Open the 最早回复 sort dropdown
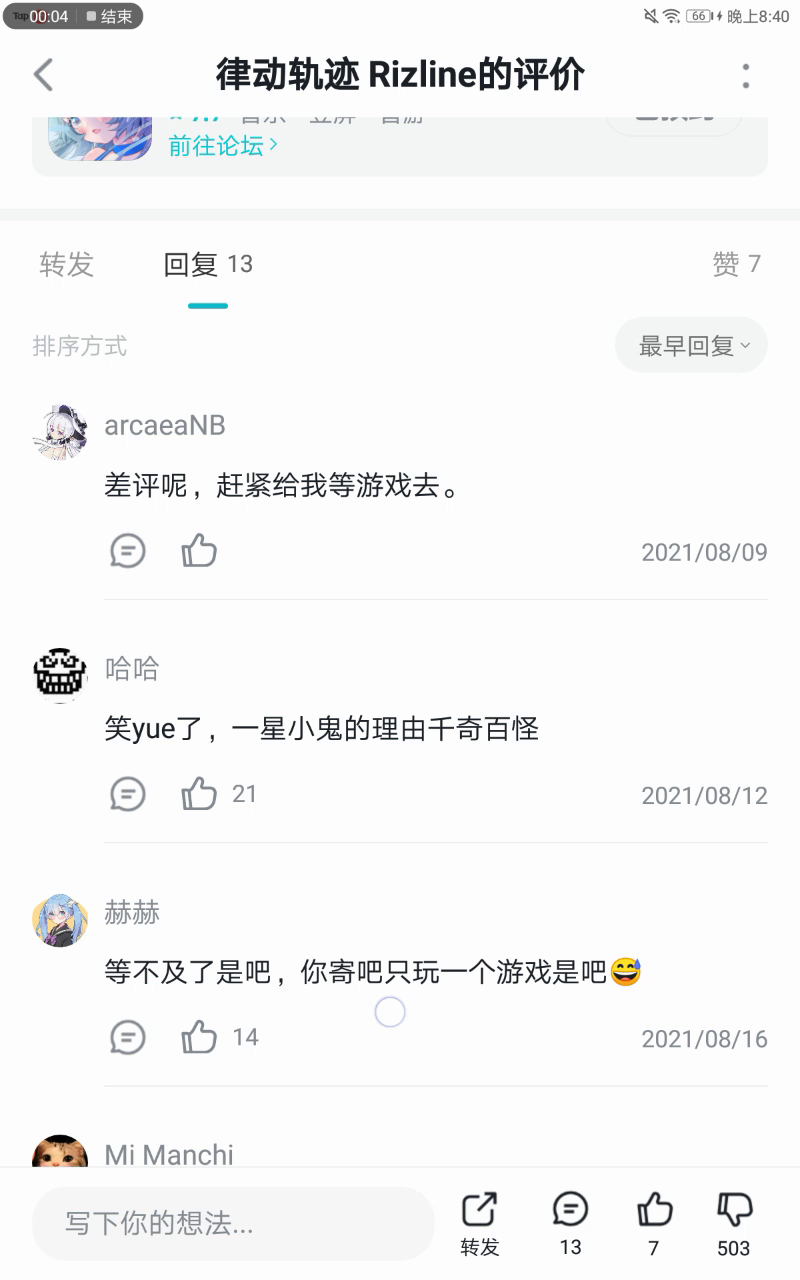Image resolution: width=800 pixels, height=1280 pixels. [691, 346]
